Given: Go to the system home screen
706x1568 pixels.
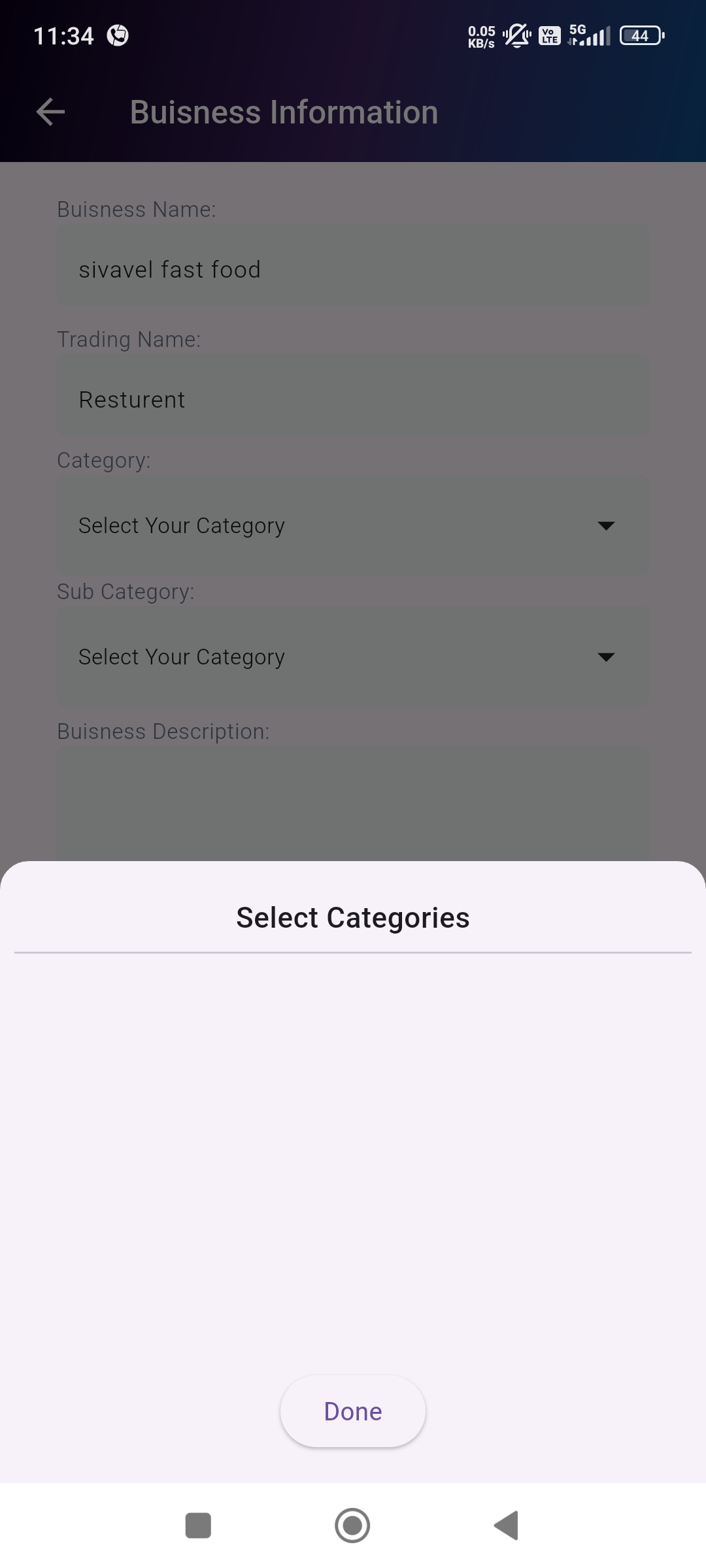Looking at the screenshot, I should click(352, 1526).
